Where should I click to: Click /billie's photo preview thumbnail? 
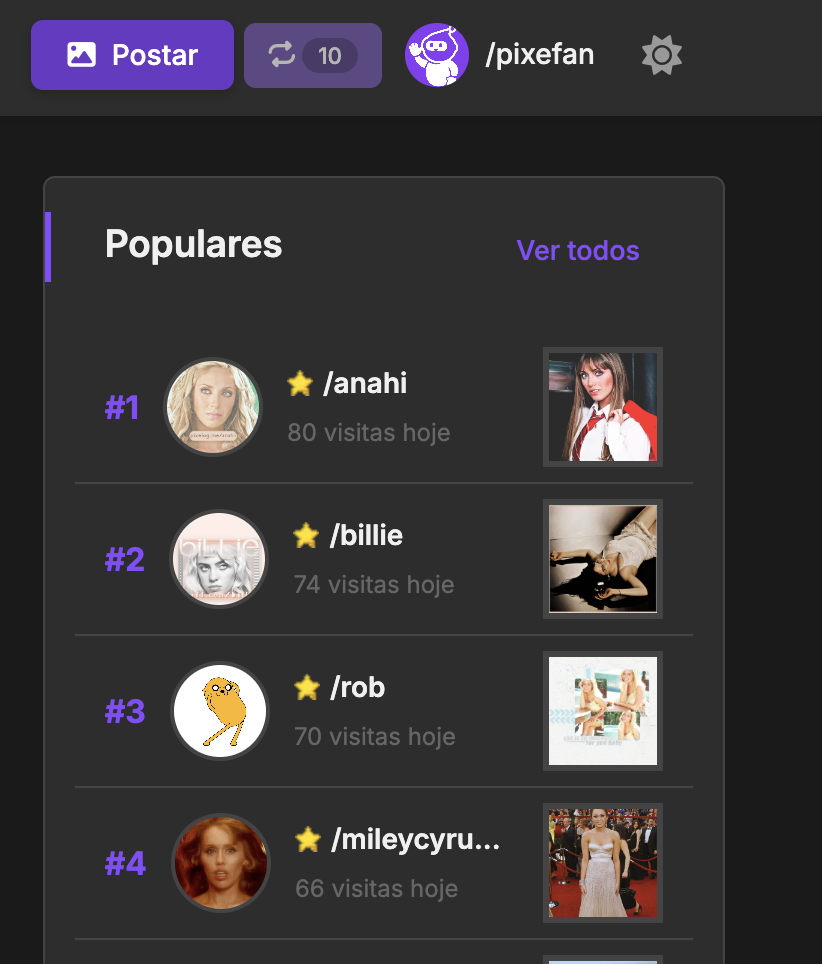coord(602,559)
